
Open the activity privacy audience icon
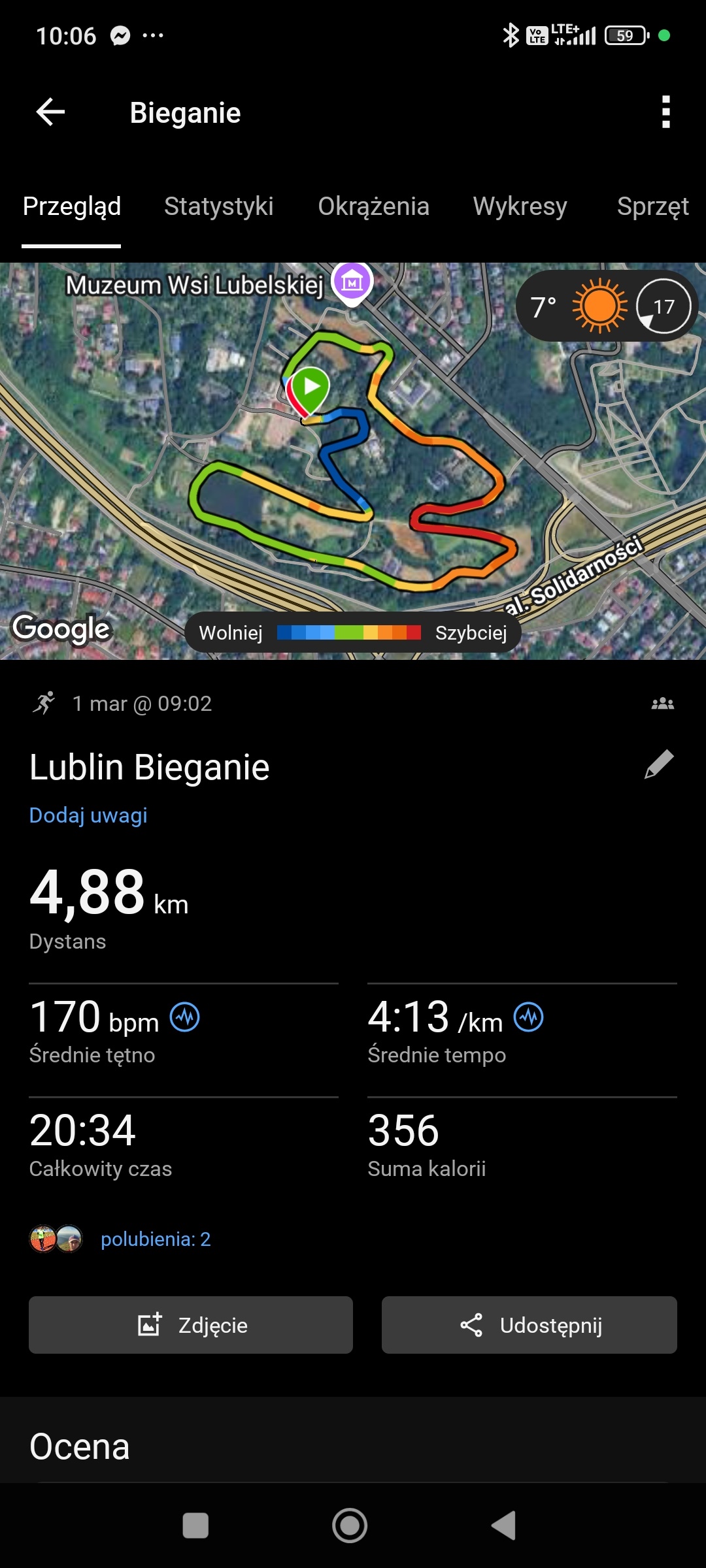tap(662, 704)
